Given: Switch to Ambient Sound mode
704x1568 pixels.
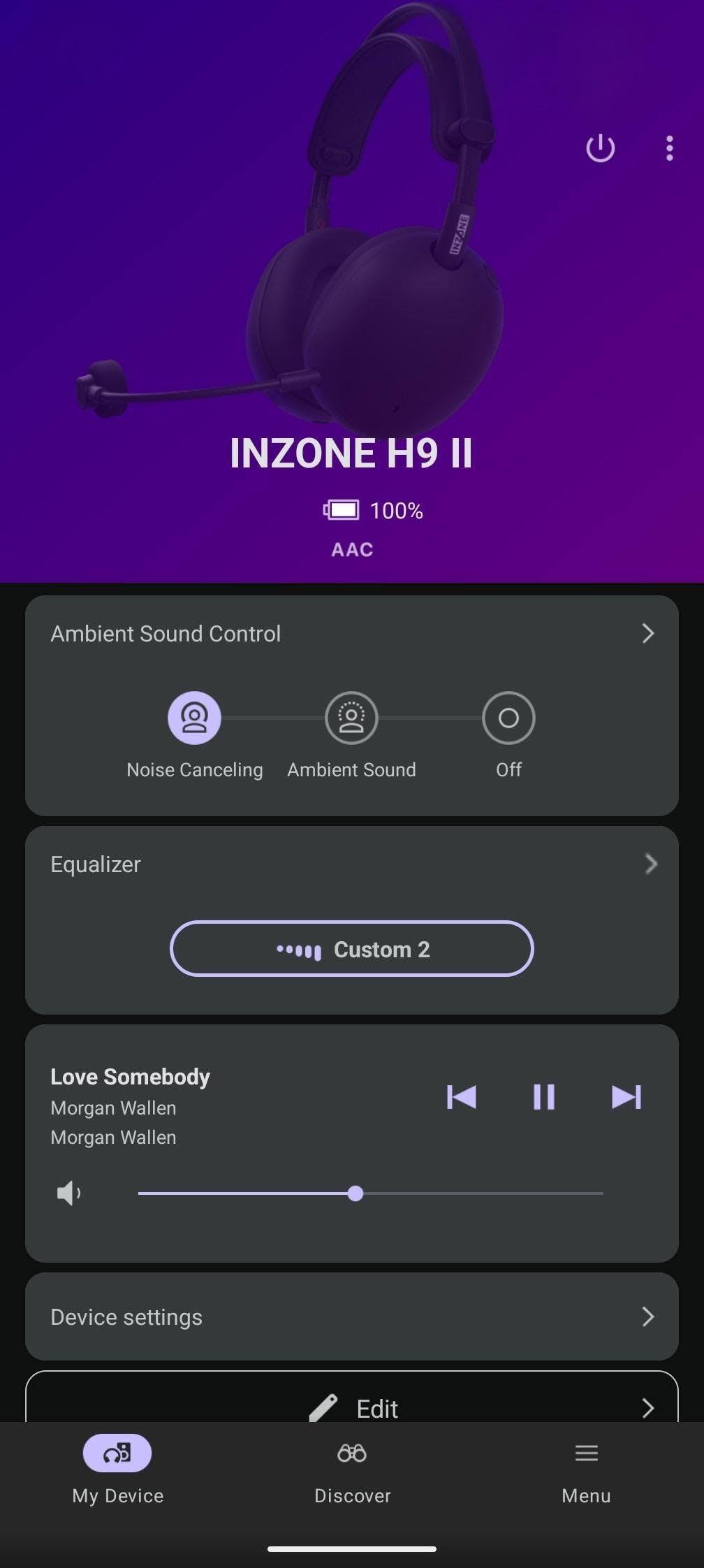Looking at the screenshot, I should point(351,718).
